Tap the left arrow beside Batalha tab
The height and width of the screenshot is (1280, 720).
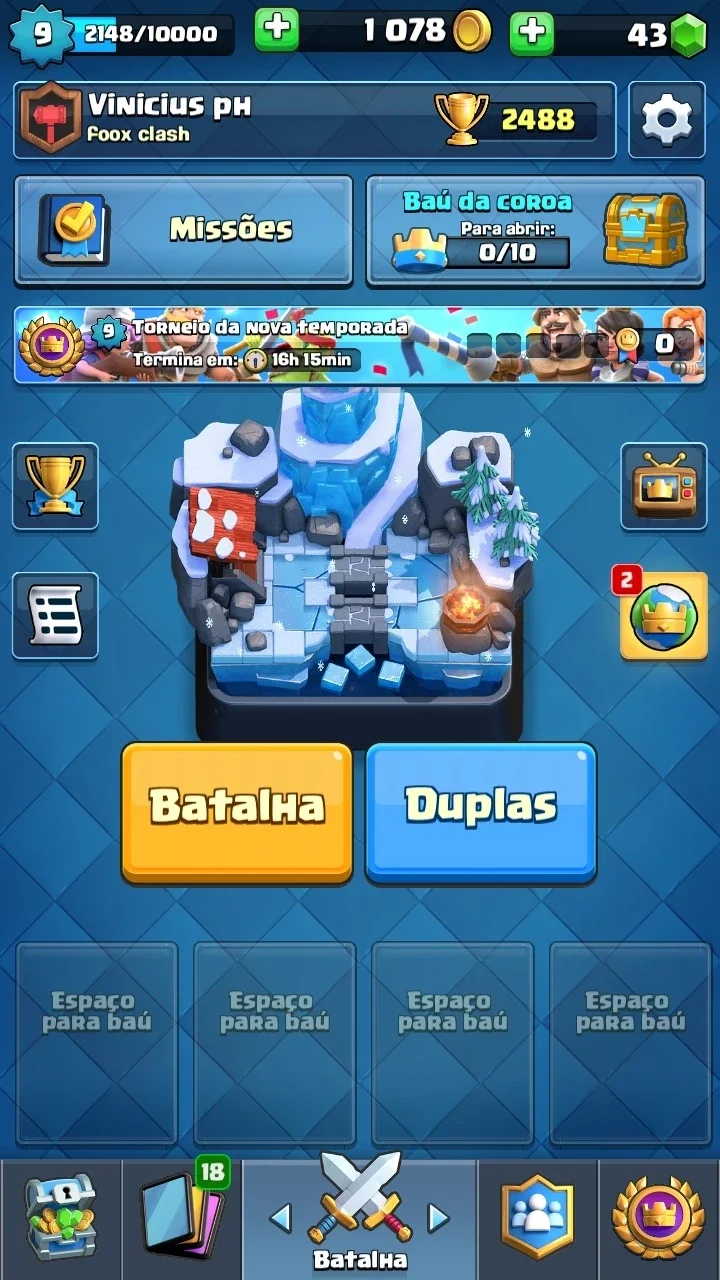[282, 1217]
